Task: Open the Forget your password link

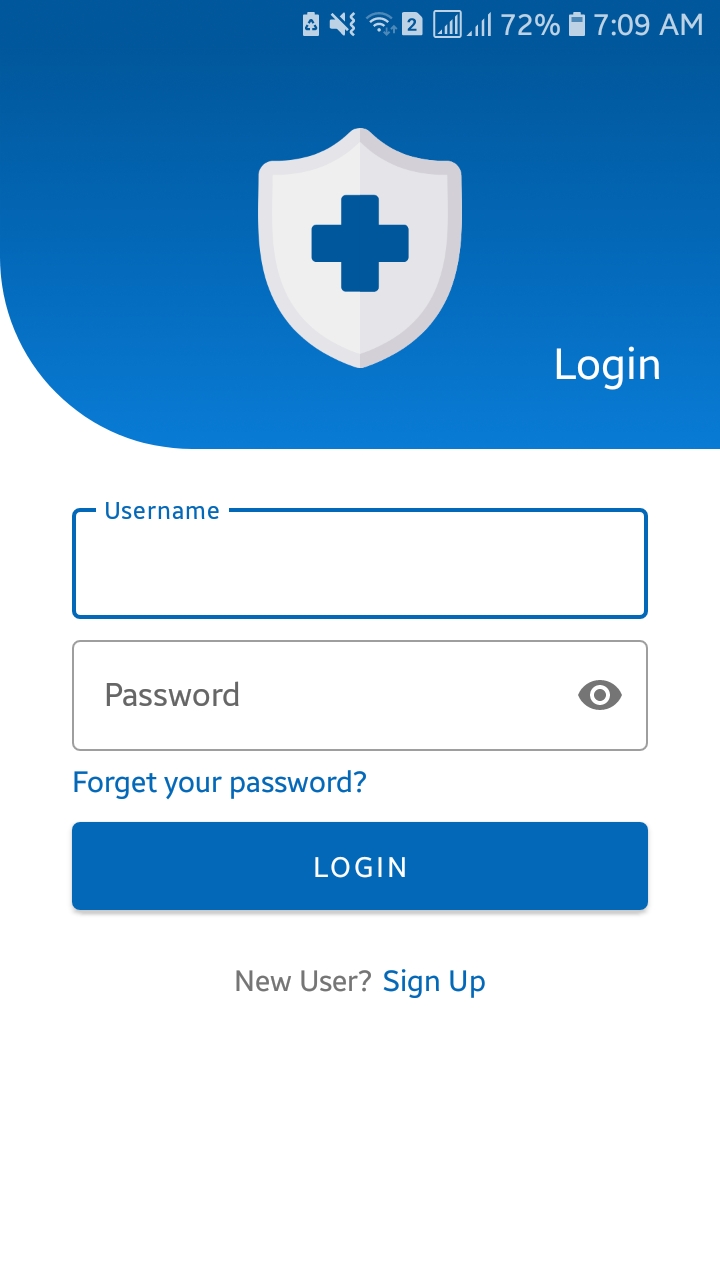Action: coord(220,782)
